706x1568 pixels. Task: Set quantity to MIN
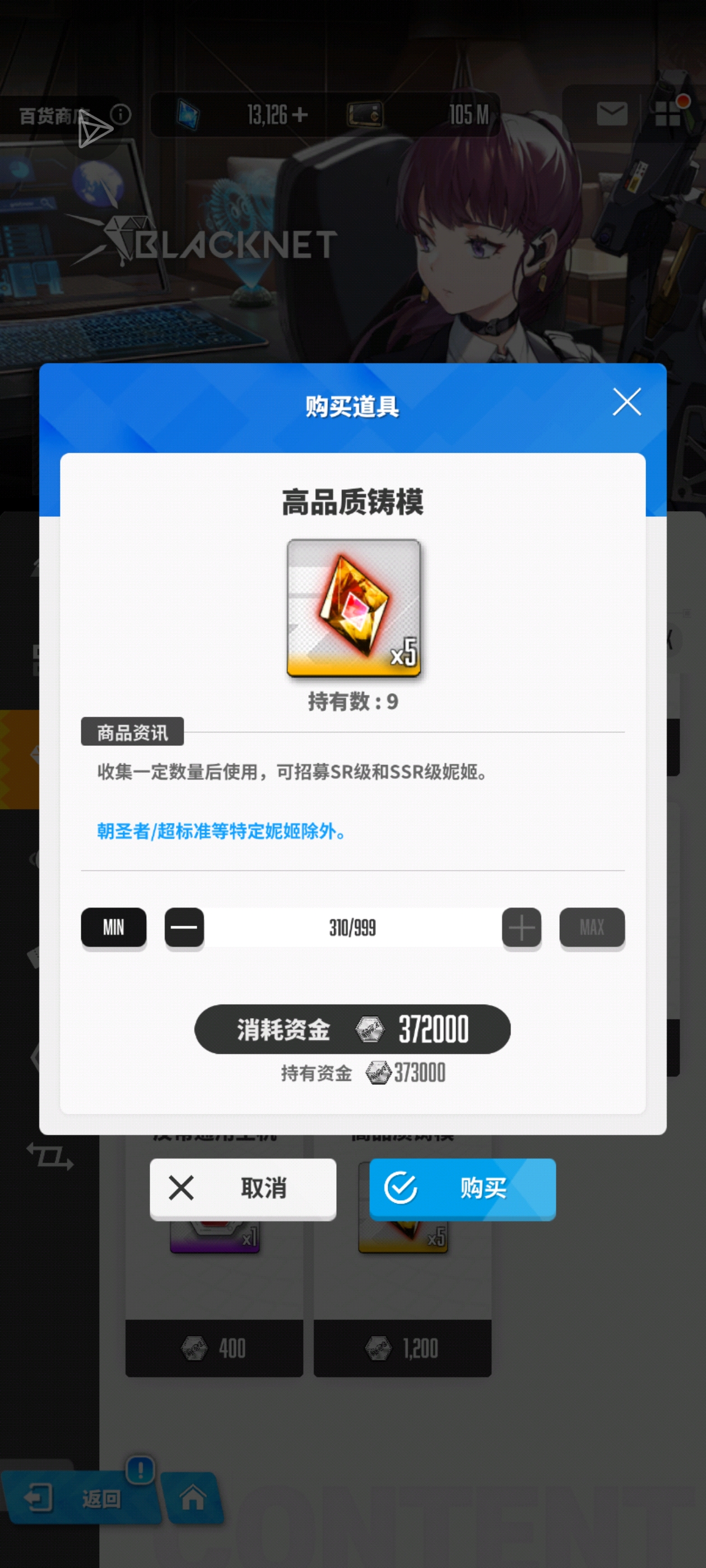pos(113,927)
